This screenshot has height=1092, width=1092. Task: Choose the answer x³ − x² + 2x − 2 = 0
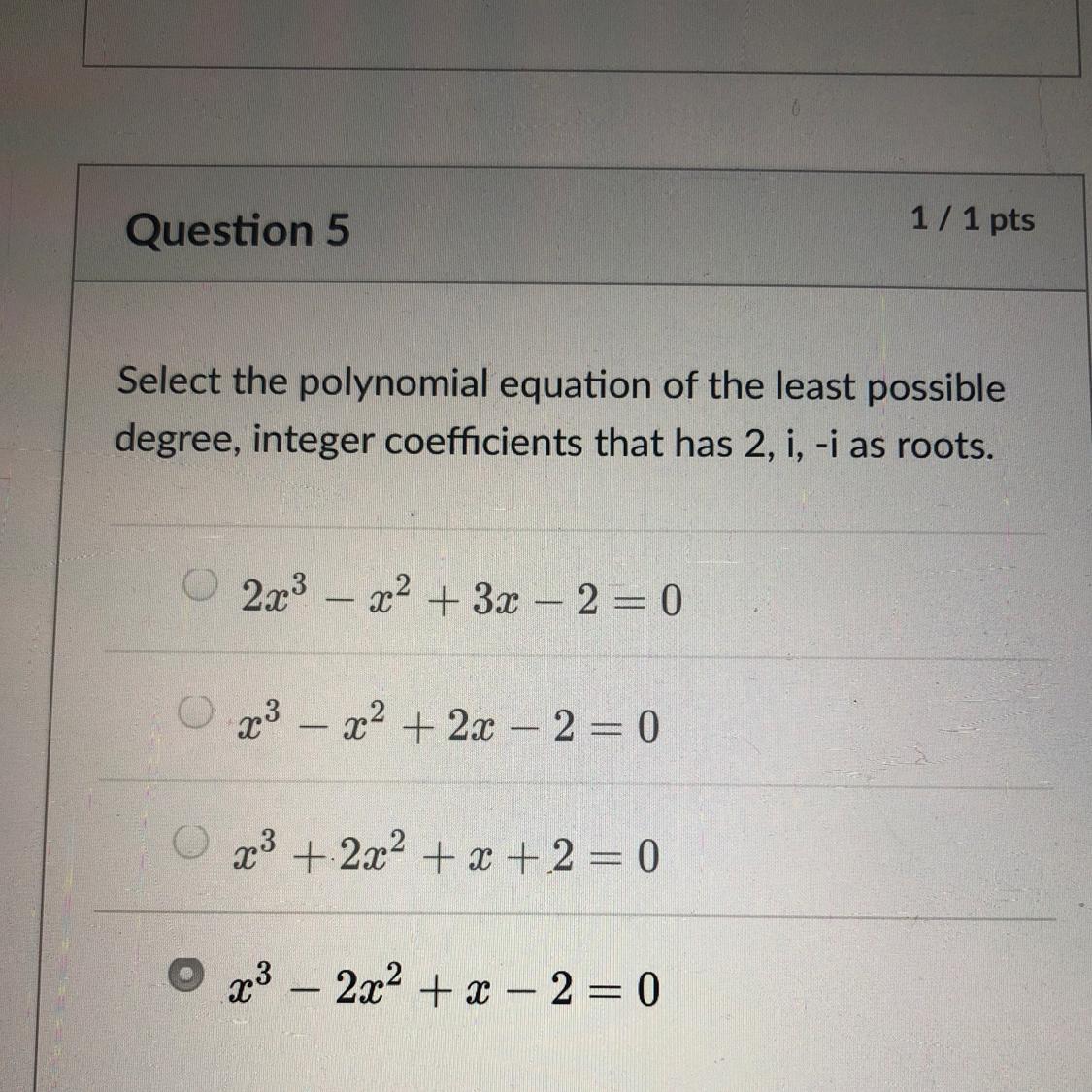pyautogui.click(x=197, y=711)
